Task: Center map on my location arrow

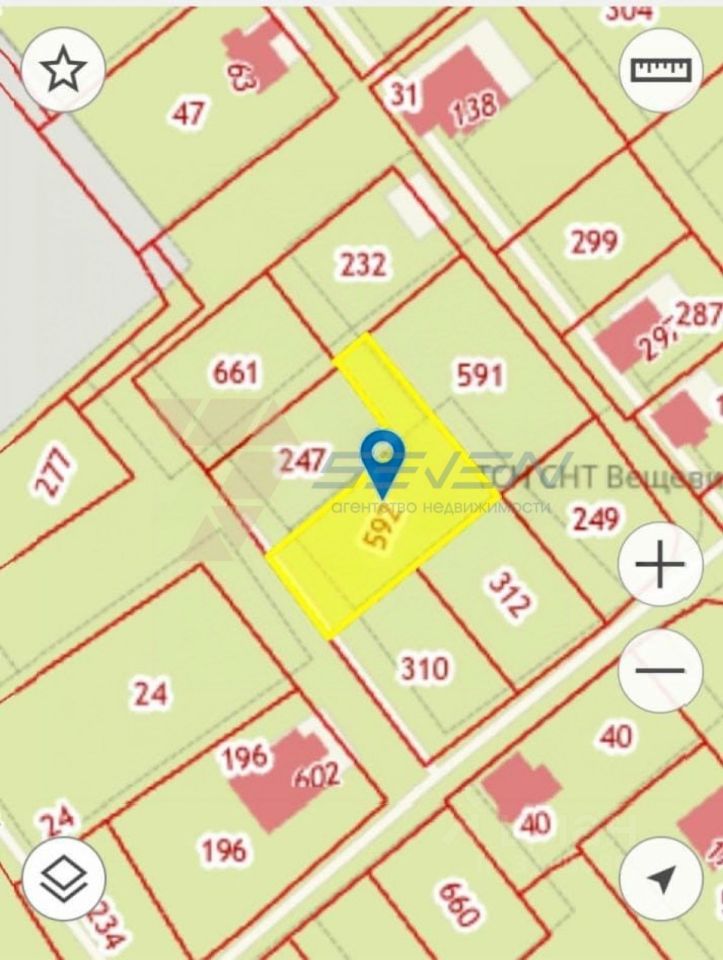Action: 659,878
